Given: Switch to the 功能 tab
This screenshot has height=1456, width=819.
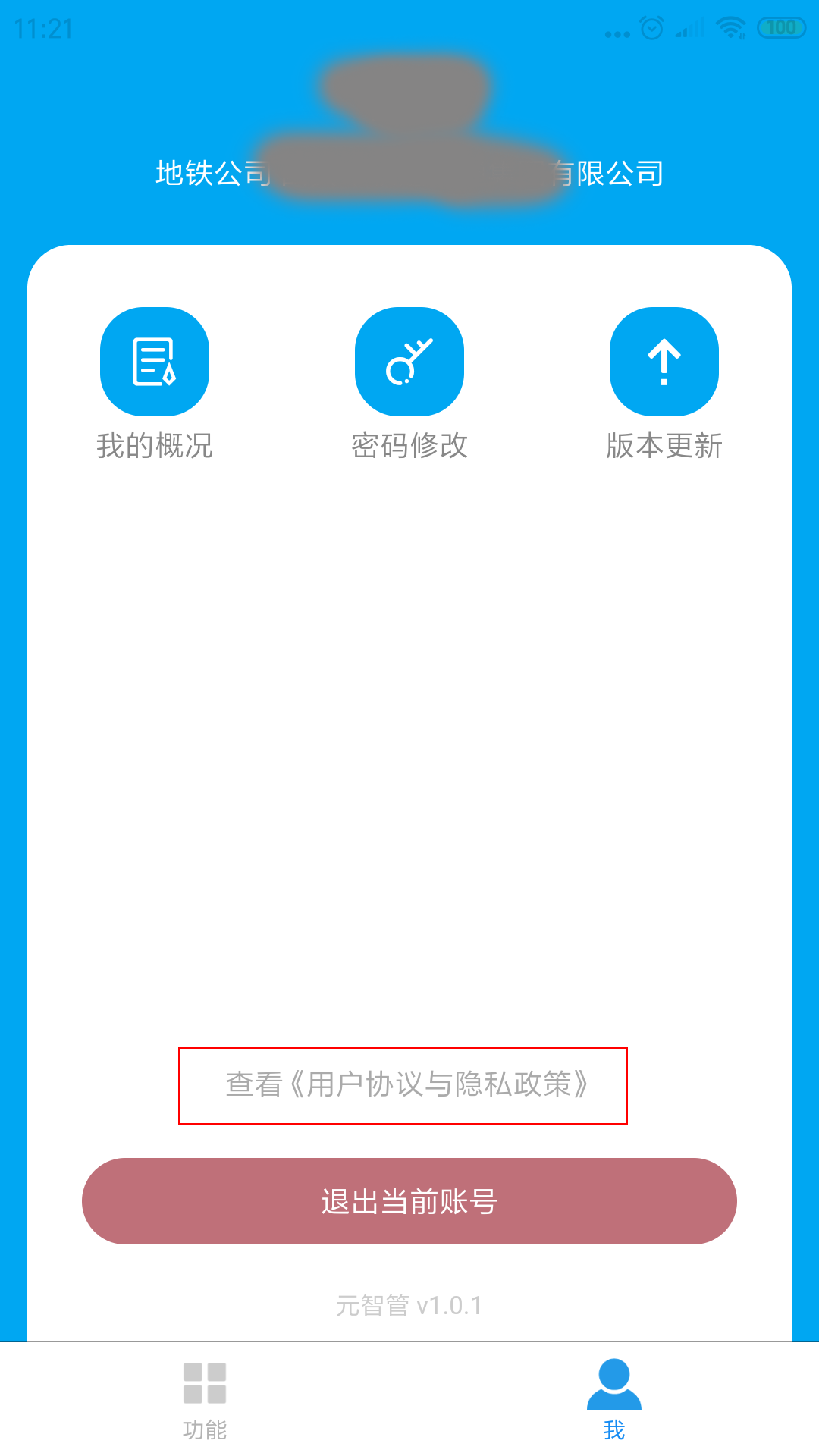Looking at the screenshot, I should coord(205,1400).
